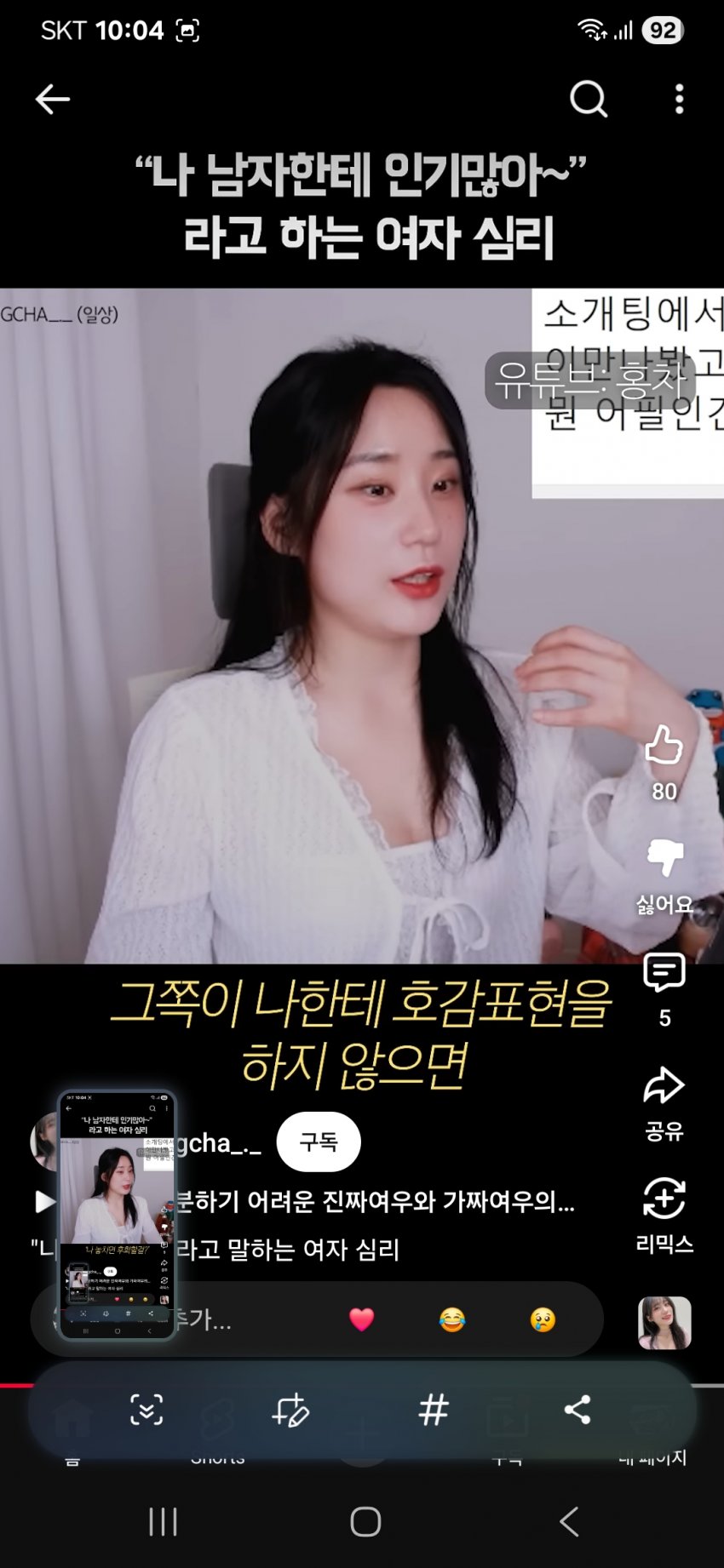Share the captured screenshot from the toolbar

[577, 1411]
